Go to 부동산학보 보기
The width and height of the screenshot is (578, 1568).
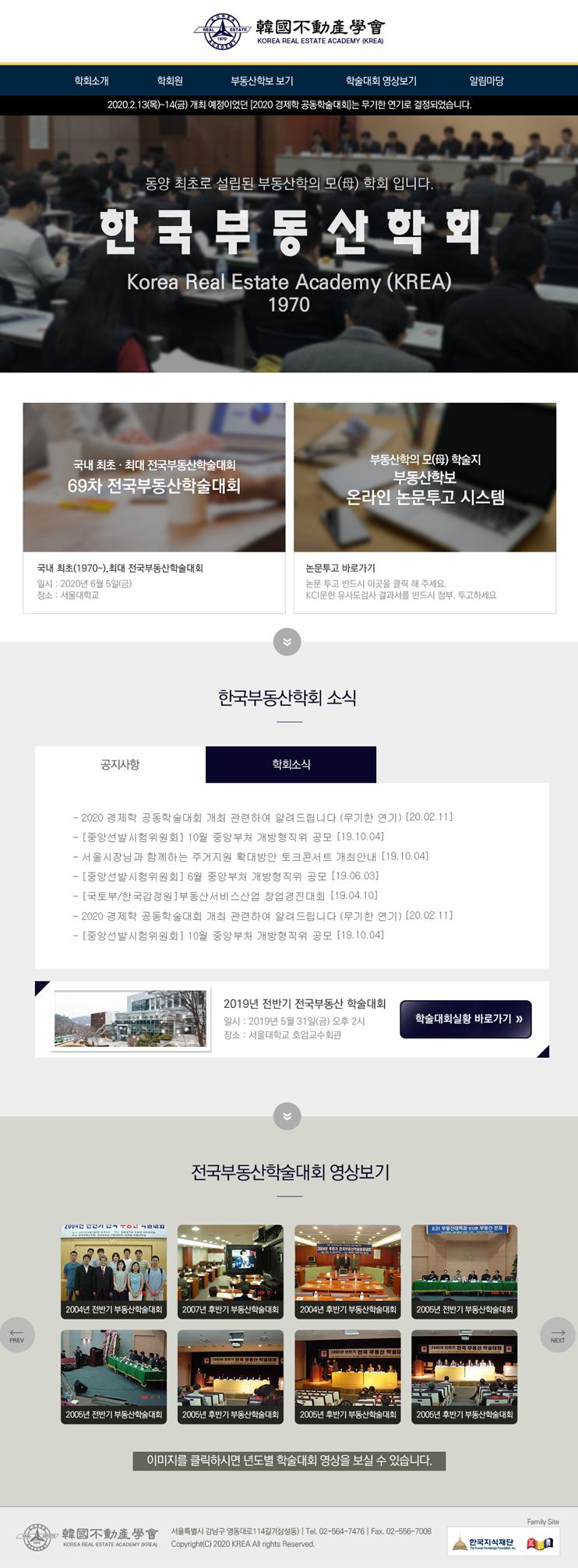pyautogui.click(x=262, y=81)
